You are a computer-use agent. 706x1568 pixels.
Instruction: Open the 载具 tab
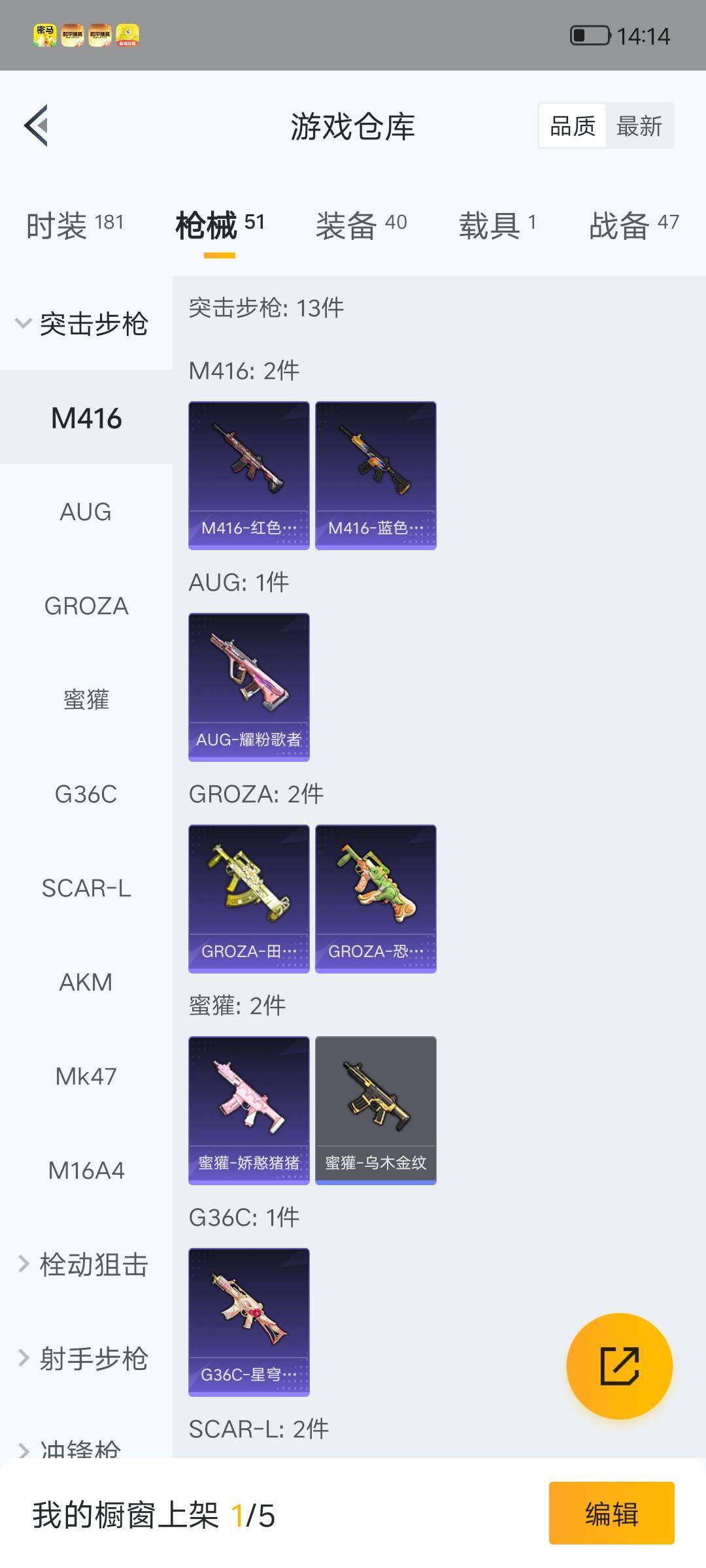point(497,225)
